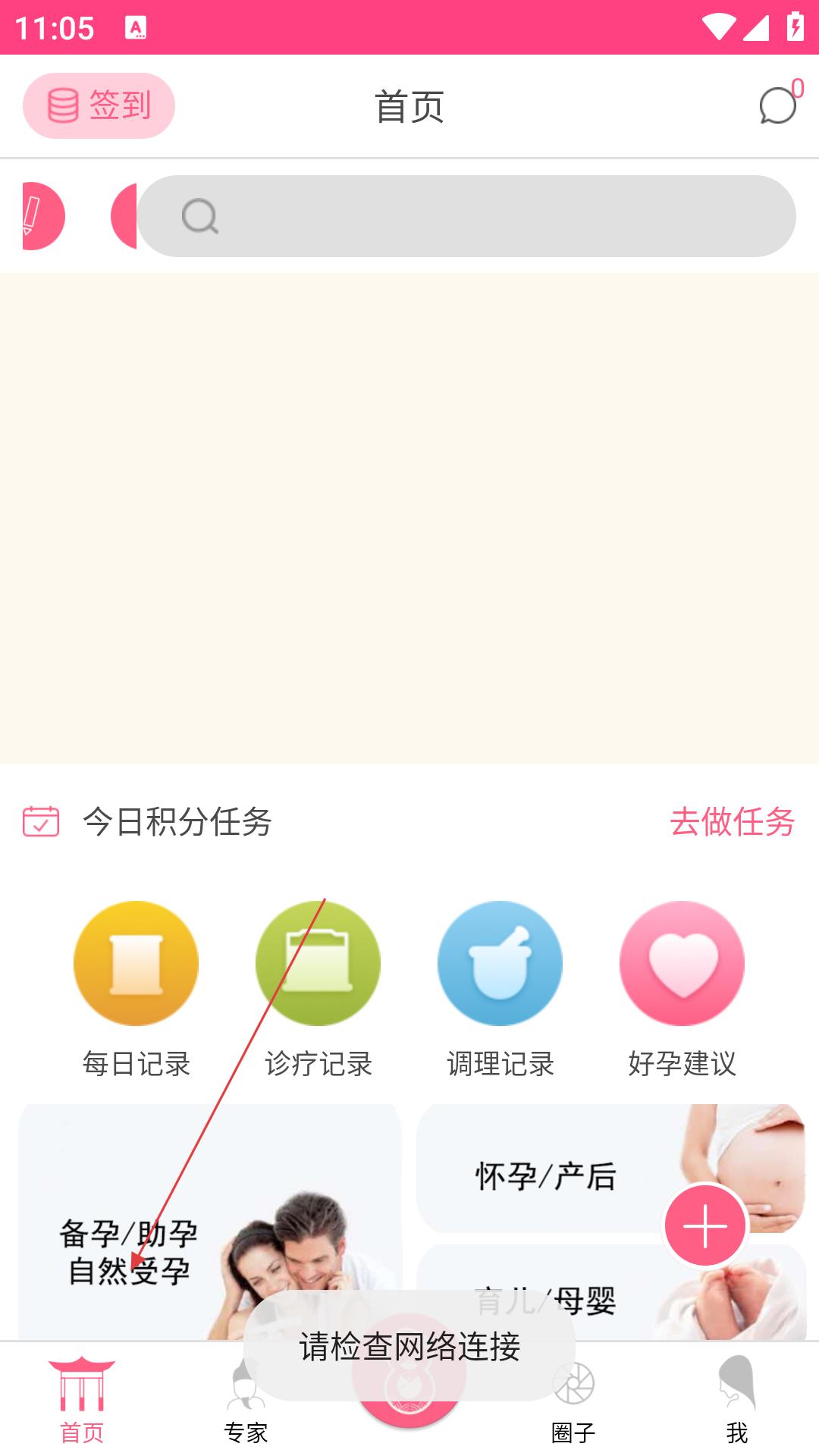Image resolution: width=819 pixels, height=1456 pixels.
Task: Tap the 签到 check-in button
Action: (99, 105)
